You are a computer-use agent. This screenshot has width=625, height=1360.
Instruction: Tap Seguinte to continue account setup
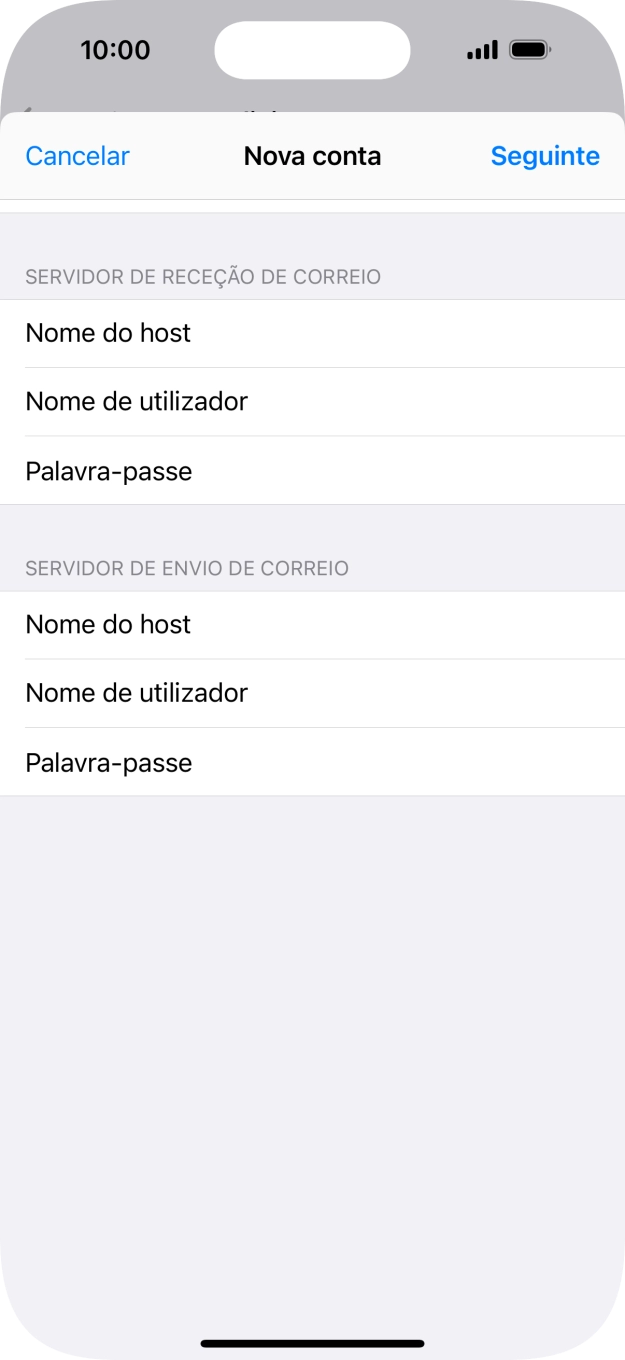pyautogui.click(x=545, y=156)
